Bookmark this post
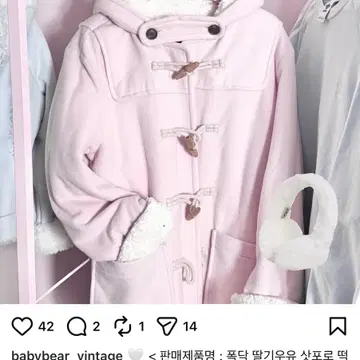 pos(338,326)
